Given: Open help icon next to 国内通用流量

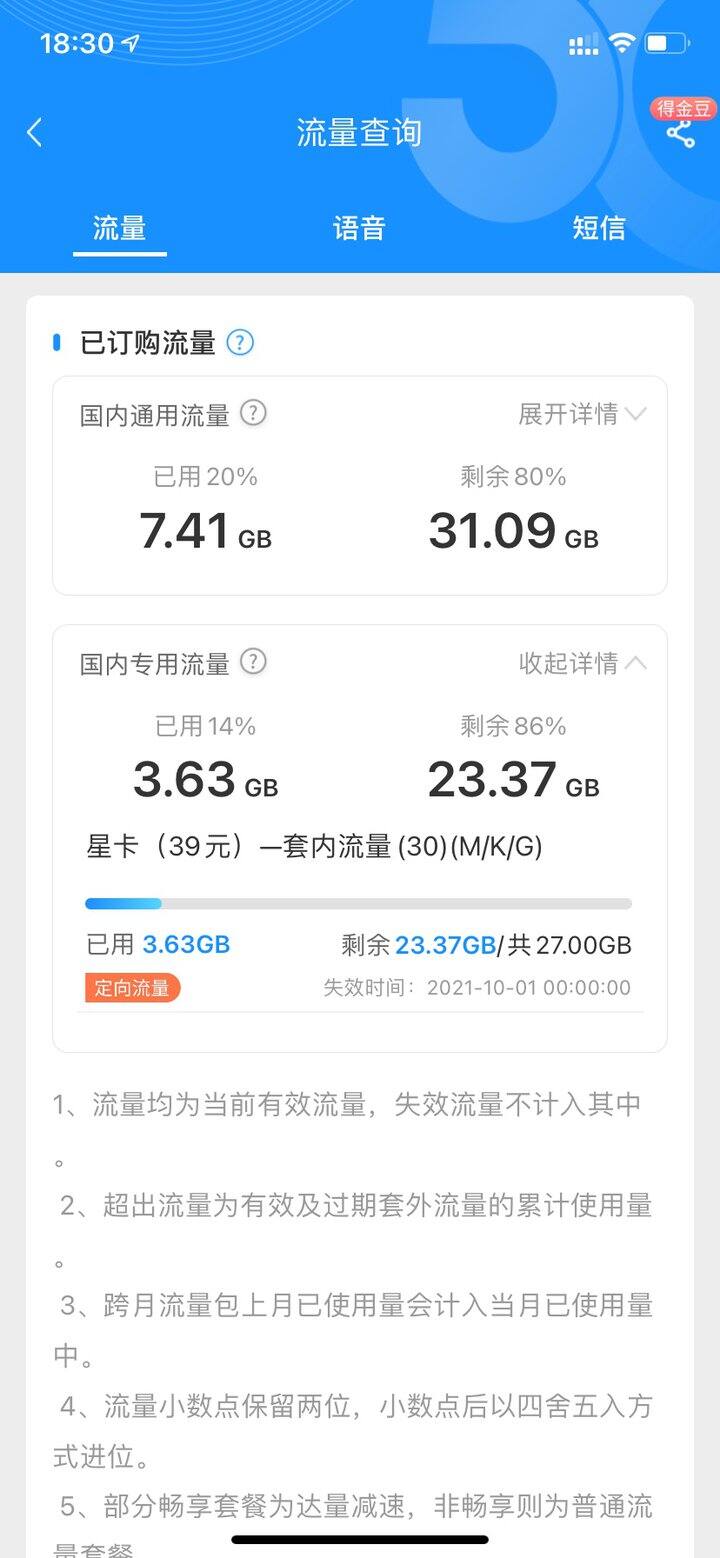Looking at the screenshot, I should coord(254,413).
